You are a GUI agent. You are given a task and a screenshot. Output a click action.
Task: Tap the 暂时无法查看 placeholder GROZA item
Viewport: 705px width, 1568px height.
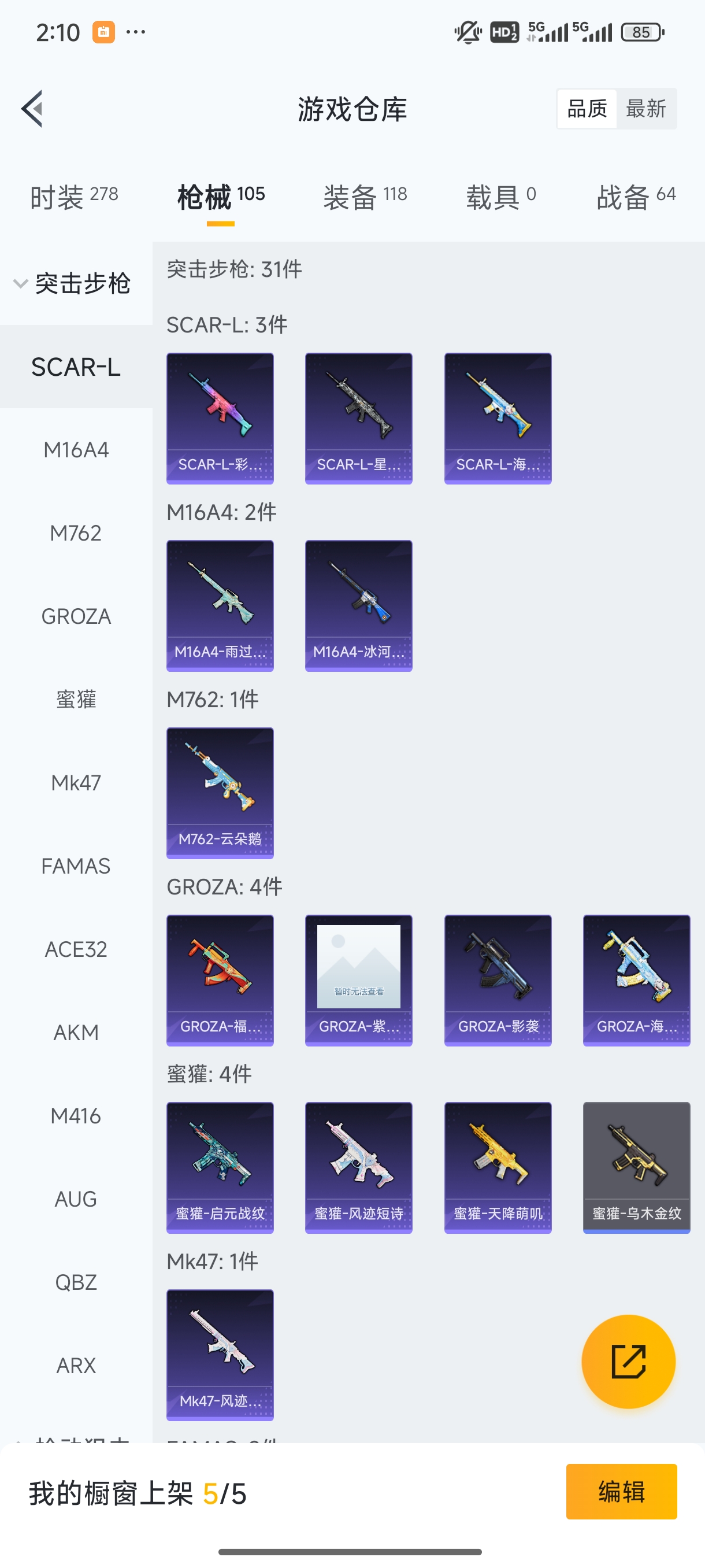(x=358, y=979)
